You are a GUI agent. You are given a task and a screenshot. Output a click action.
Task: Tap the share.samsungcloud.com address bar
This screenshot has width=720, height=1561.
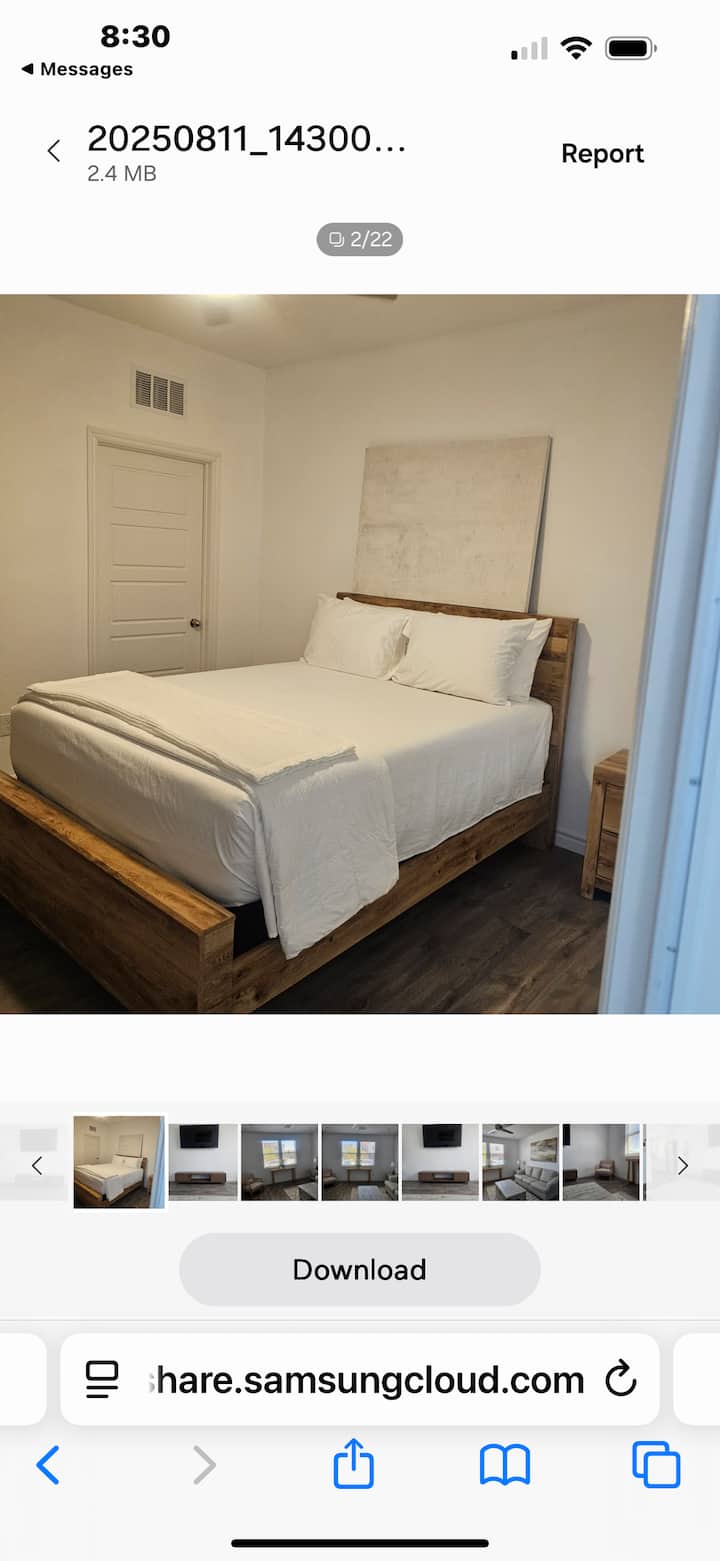coord(365,1380)
